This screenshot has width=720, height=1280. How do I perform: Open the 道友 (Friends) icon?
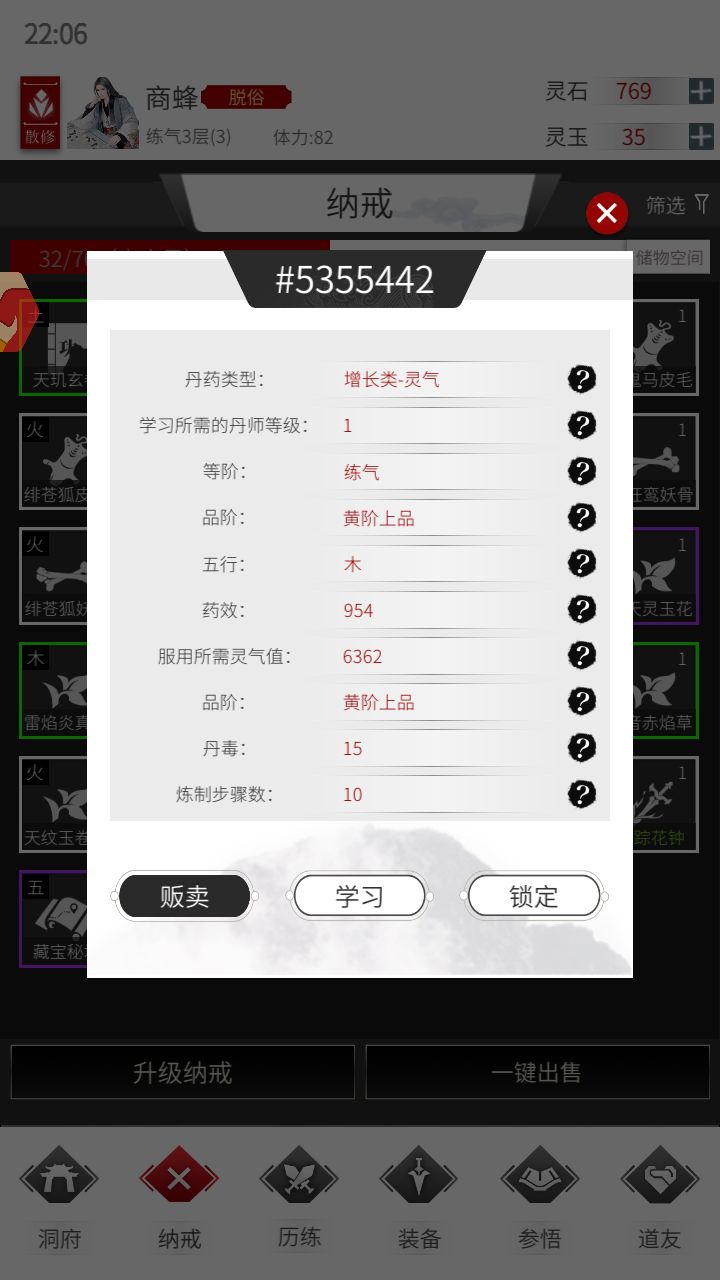[x=658, y=1178]
